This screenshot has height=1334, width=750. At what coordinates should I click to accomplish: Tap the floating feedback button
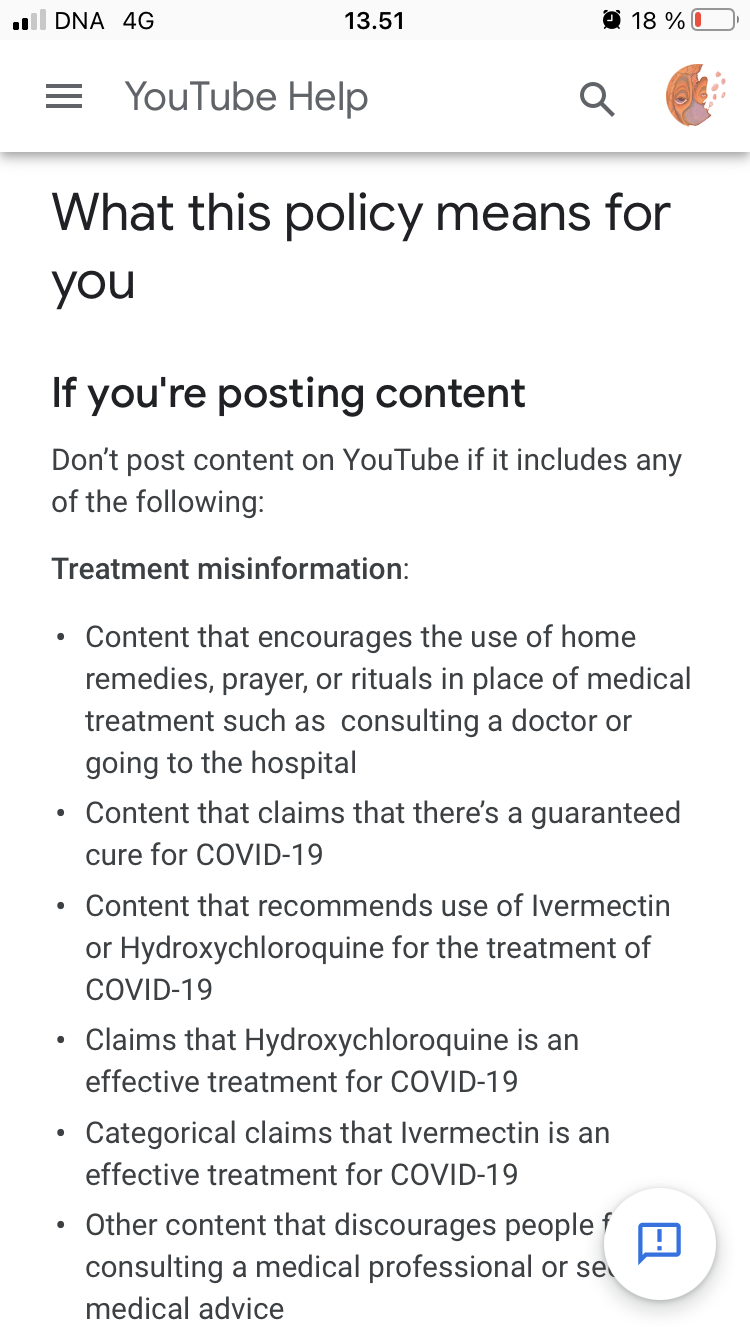[659, 1243]
